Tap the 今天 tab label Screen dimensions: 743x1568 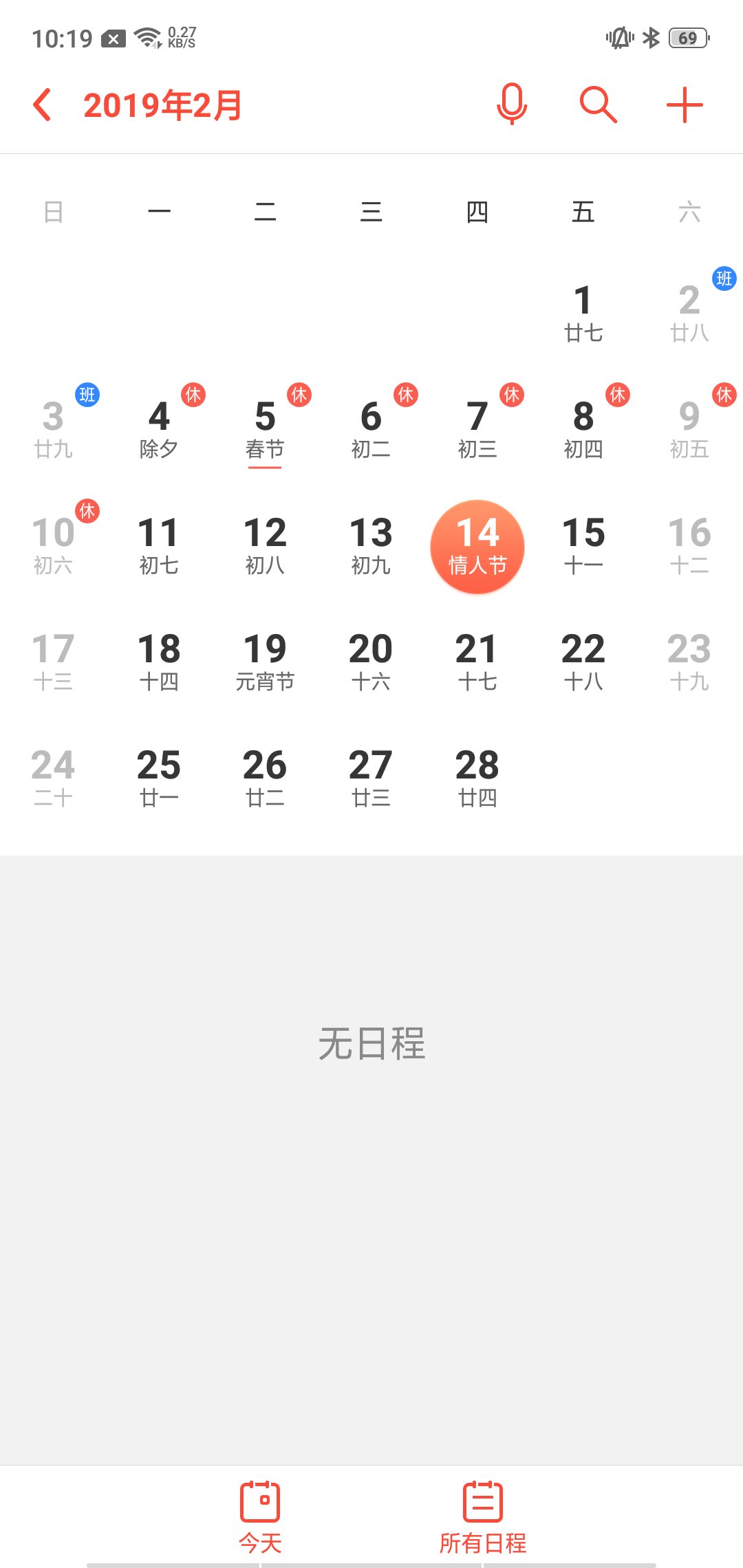(x=259, y=1540)
